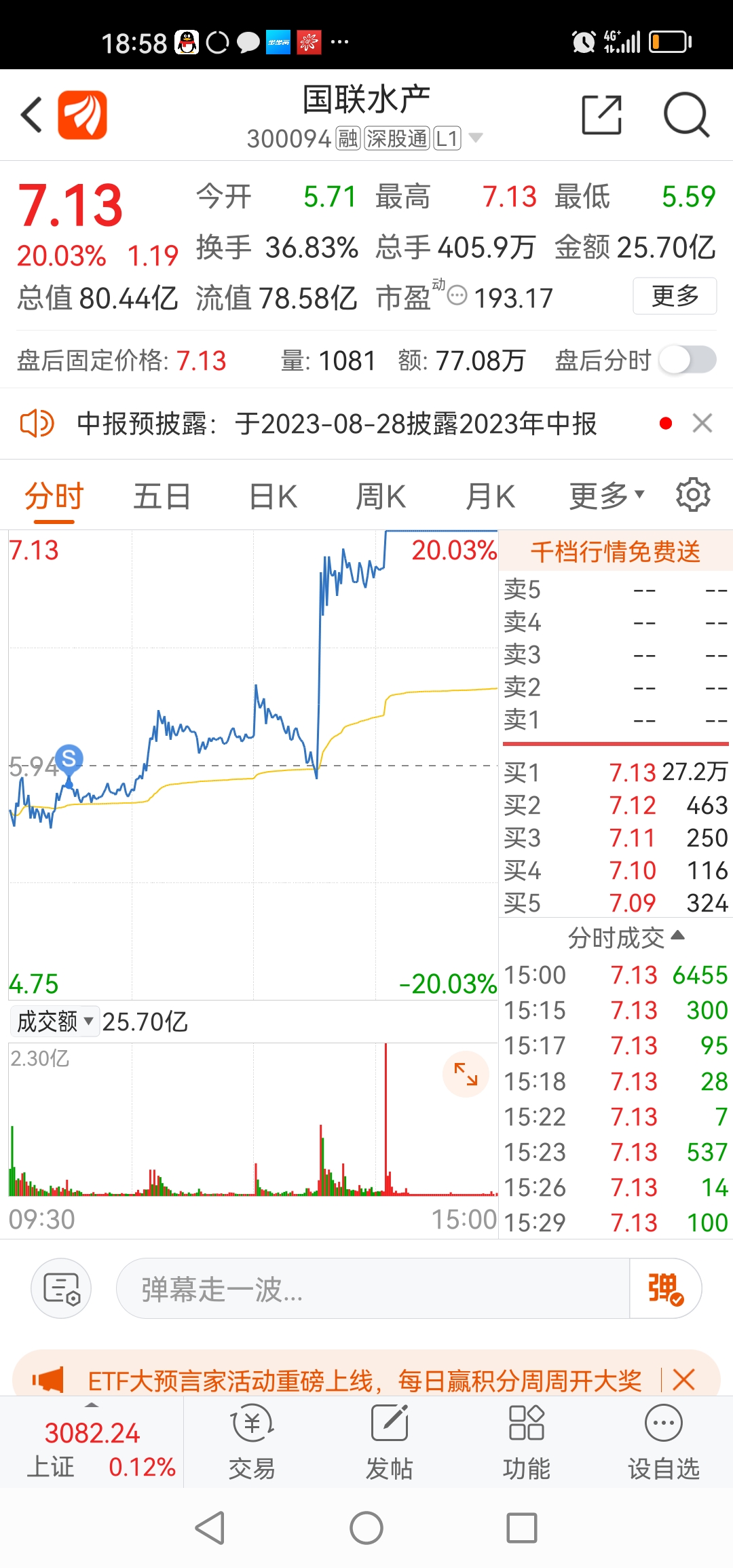Go back using the top-left arrow
Viewport: 733px width, 1568px height.
32,115
